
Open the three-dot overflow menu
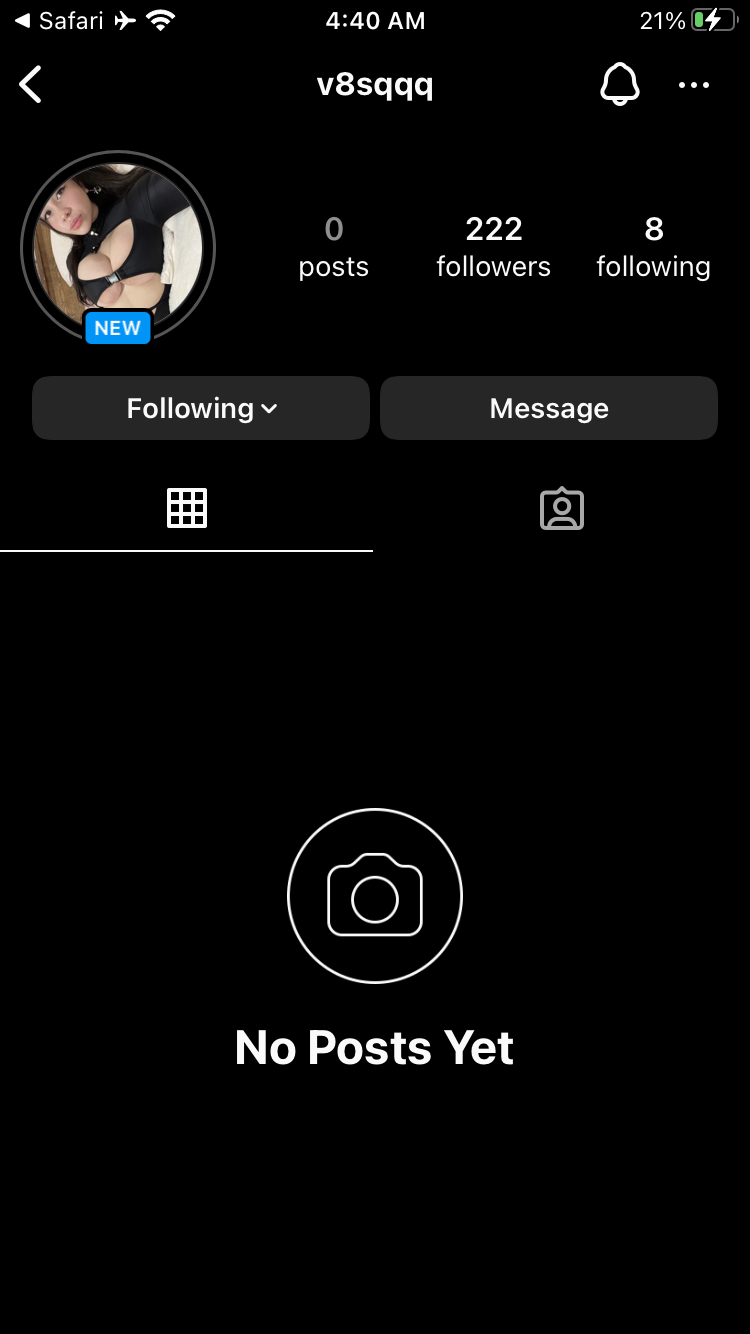pos(693,85)
